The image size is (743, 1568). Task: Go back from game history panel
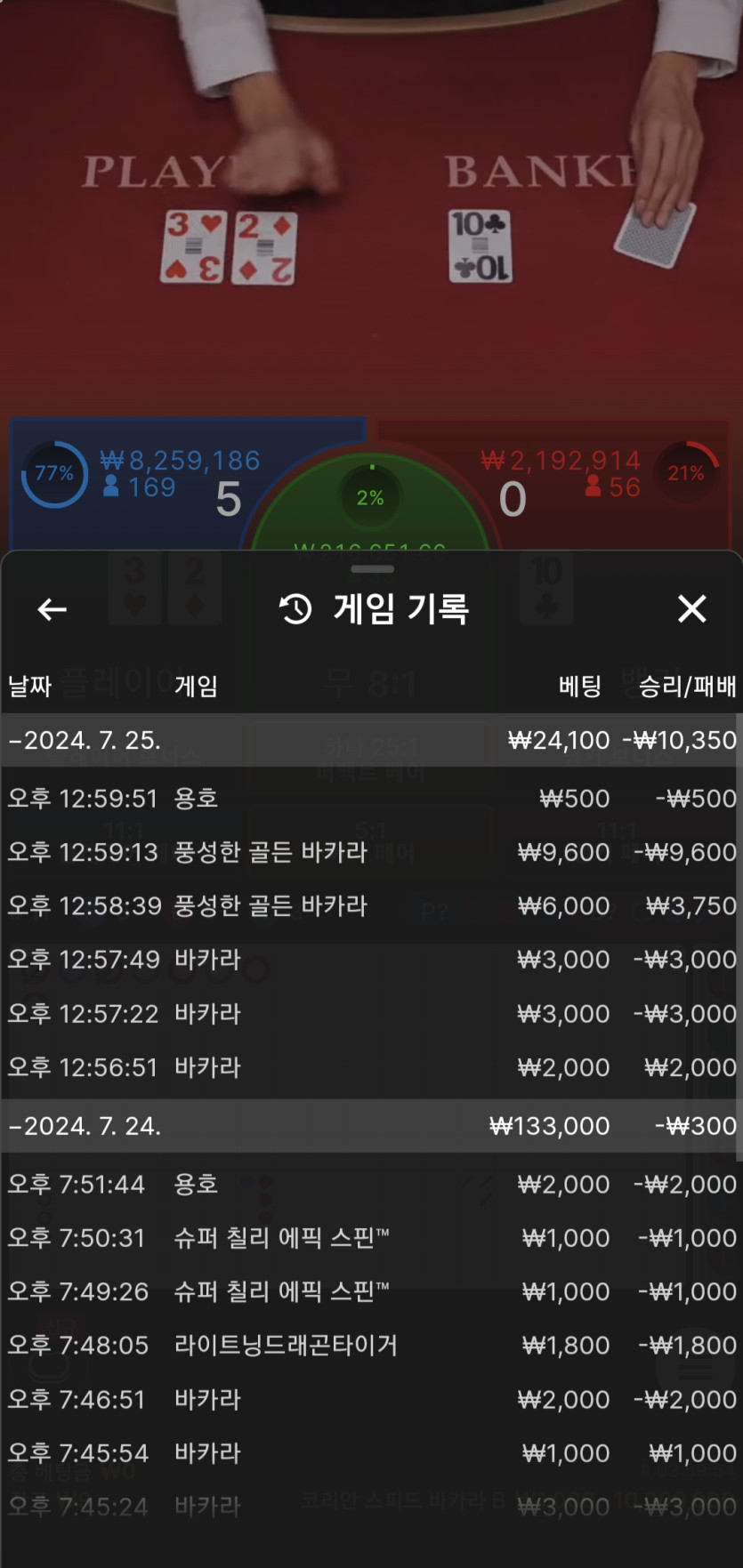coord(52,609)
